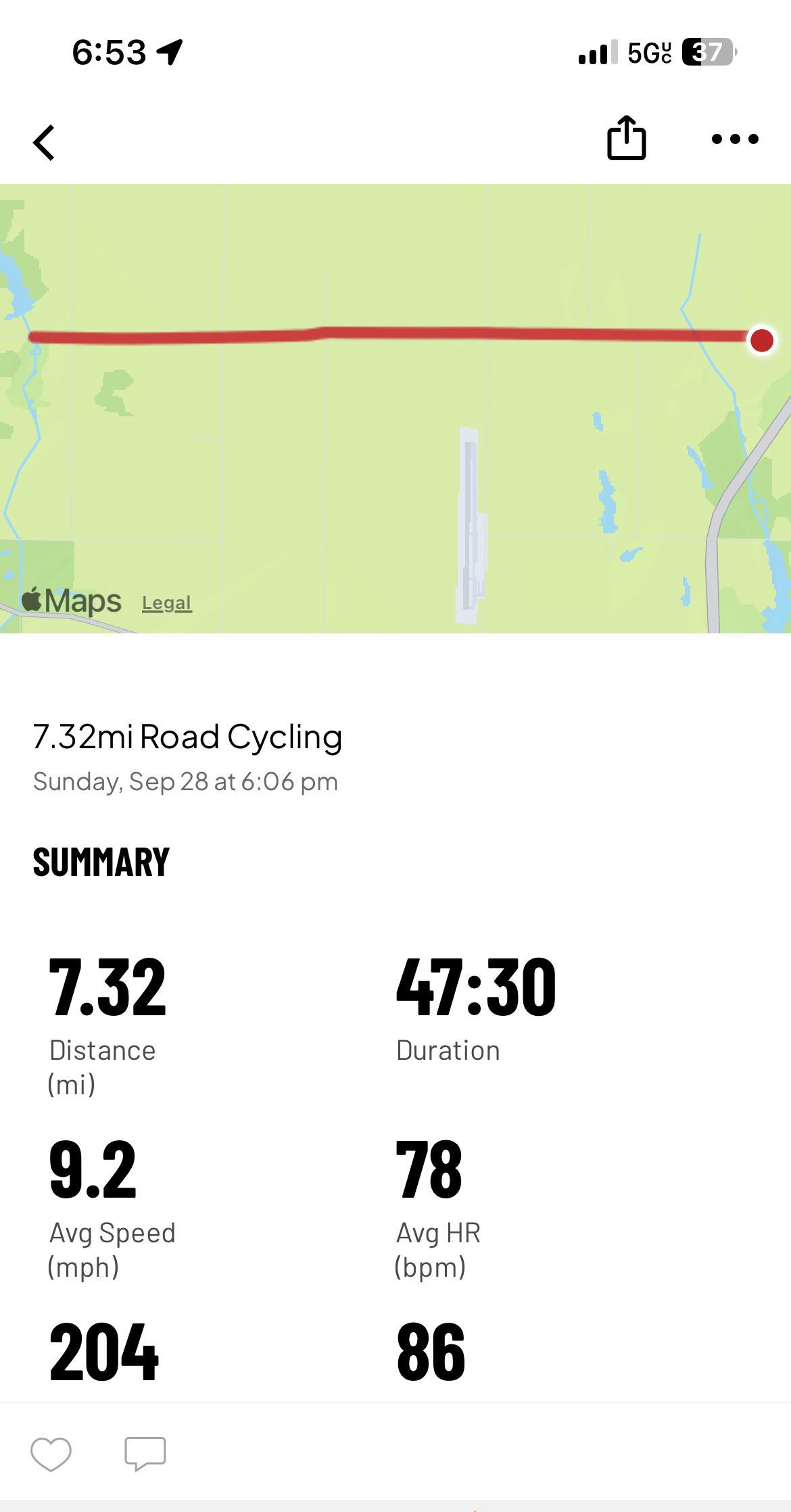Open the Apple Maps Legal link
The width and height of the screenshot is (791, 1512).
pyautogui.click(x=167, y=603)
